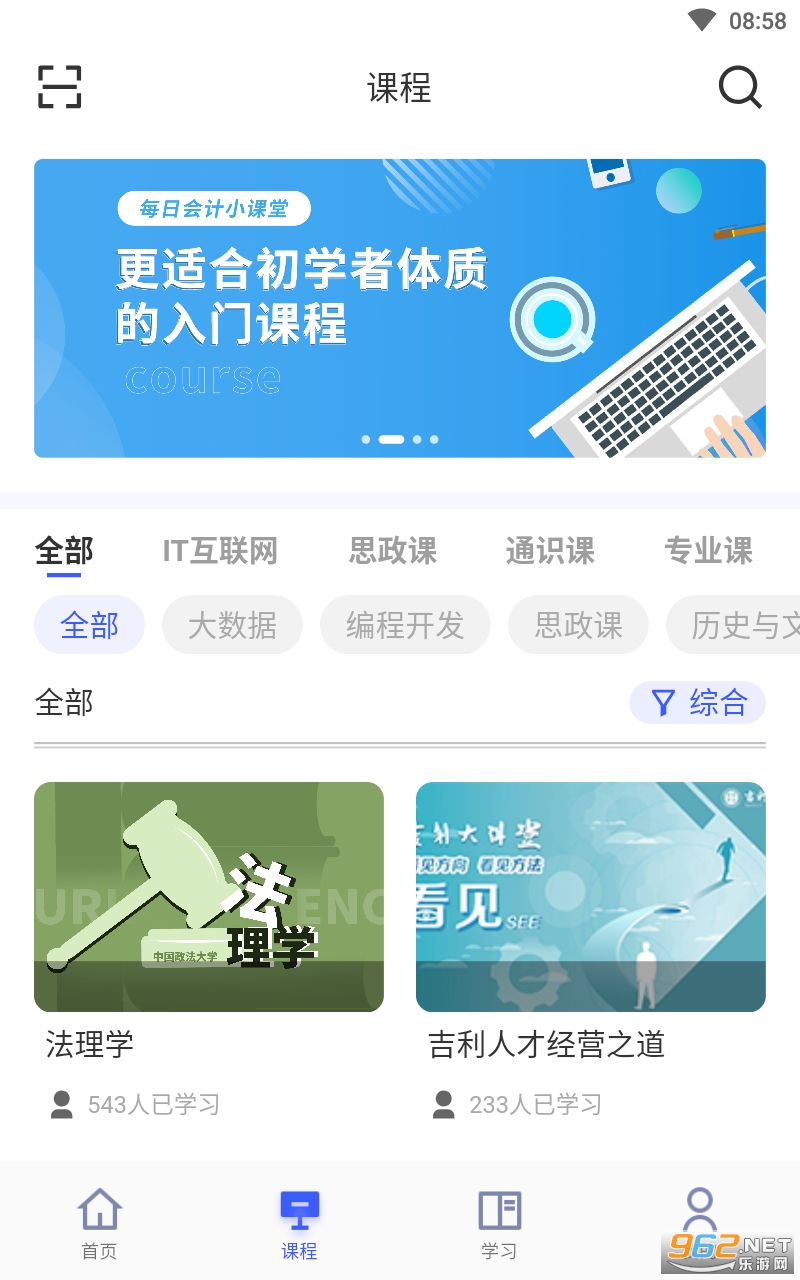This screenshot has height=1280, width=800.
Task: Open the 综合 sort filter
Action: pyautogui.click(x=697, y=703)
